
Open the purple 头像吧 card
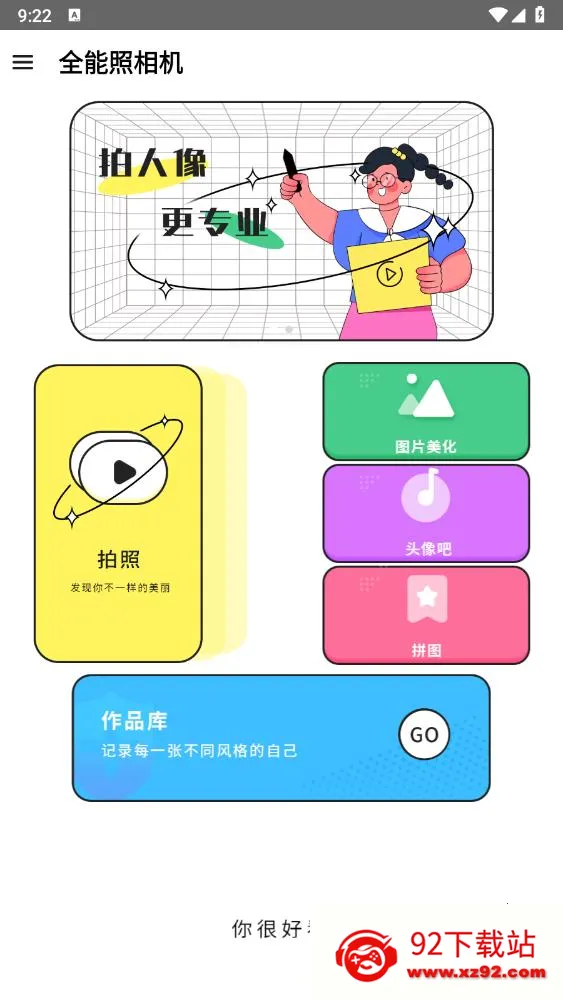(426, 513)
